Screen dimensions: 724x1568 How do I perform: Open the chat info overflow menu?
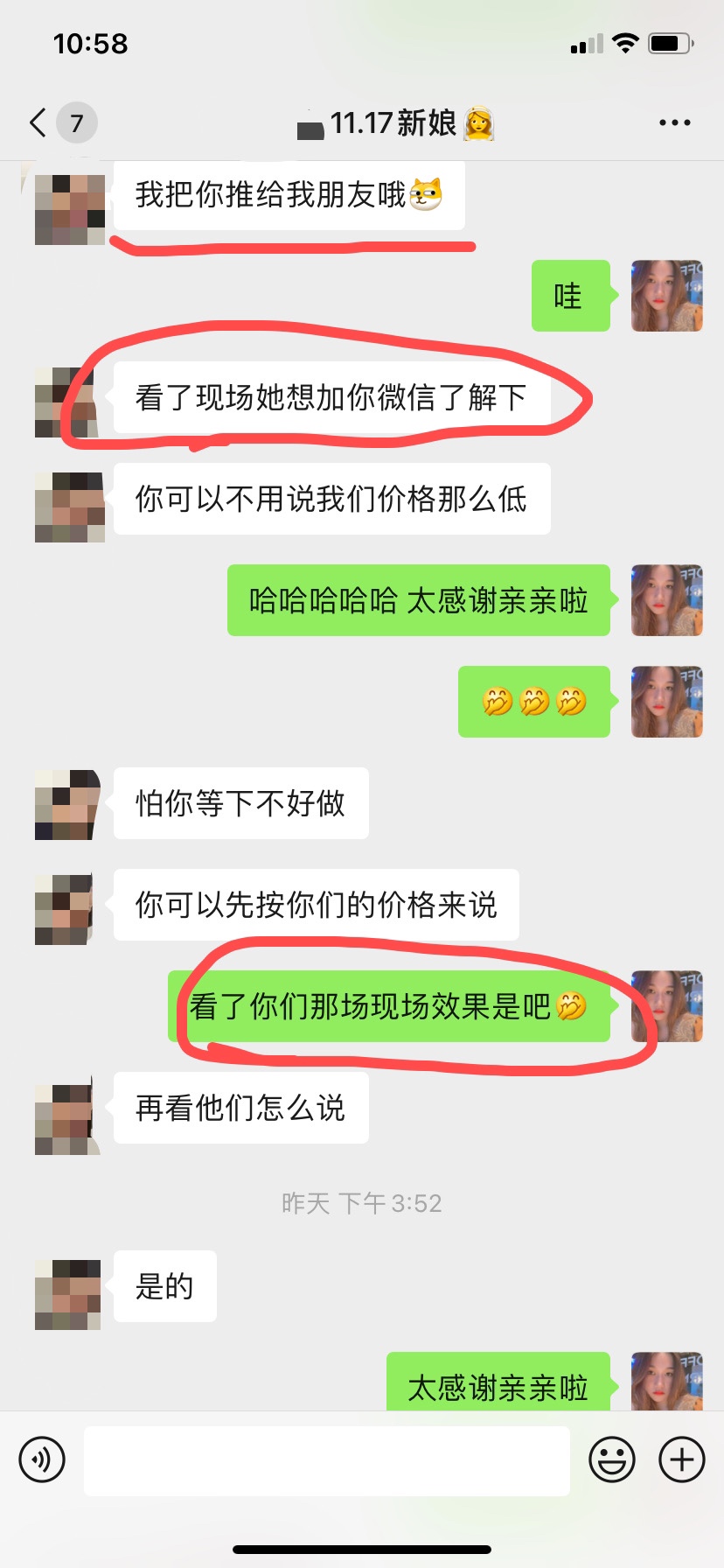[x=675, y=122]
